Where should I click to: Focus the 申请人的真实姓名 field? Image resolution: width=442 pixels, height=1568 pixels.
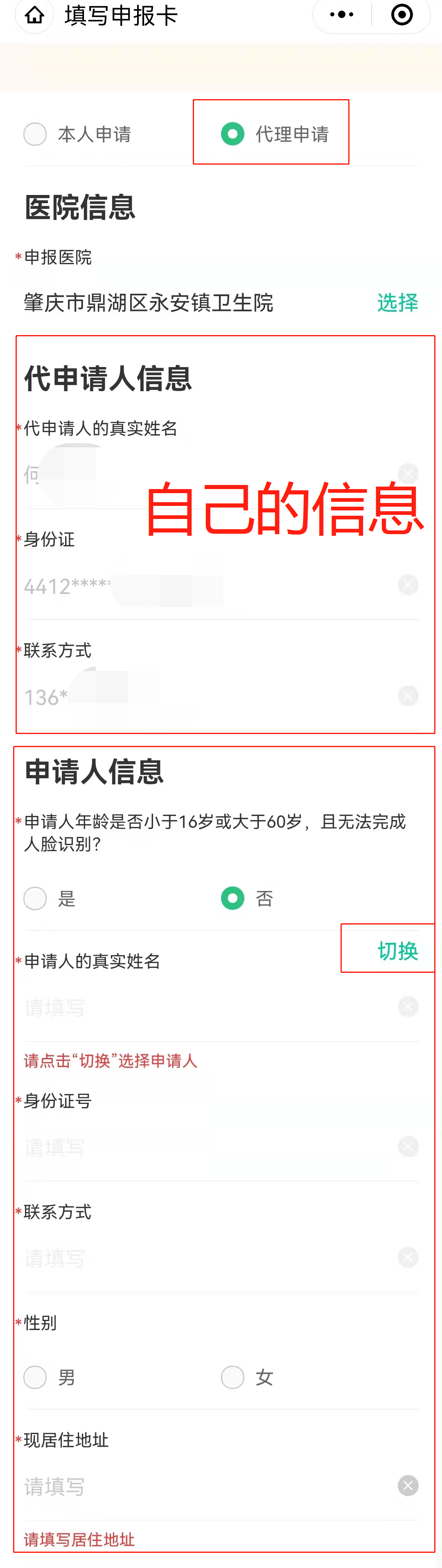(207, 1007)
